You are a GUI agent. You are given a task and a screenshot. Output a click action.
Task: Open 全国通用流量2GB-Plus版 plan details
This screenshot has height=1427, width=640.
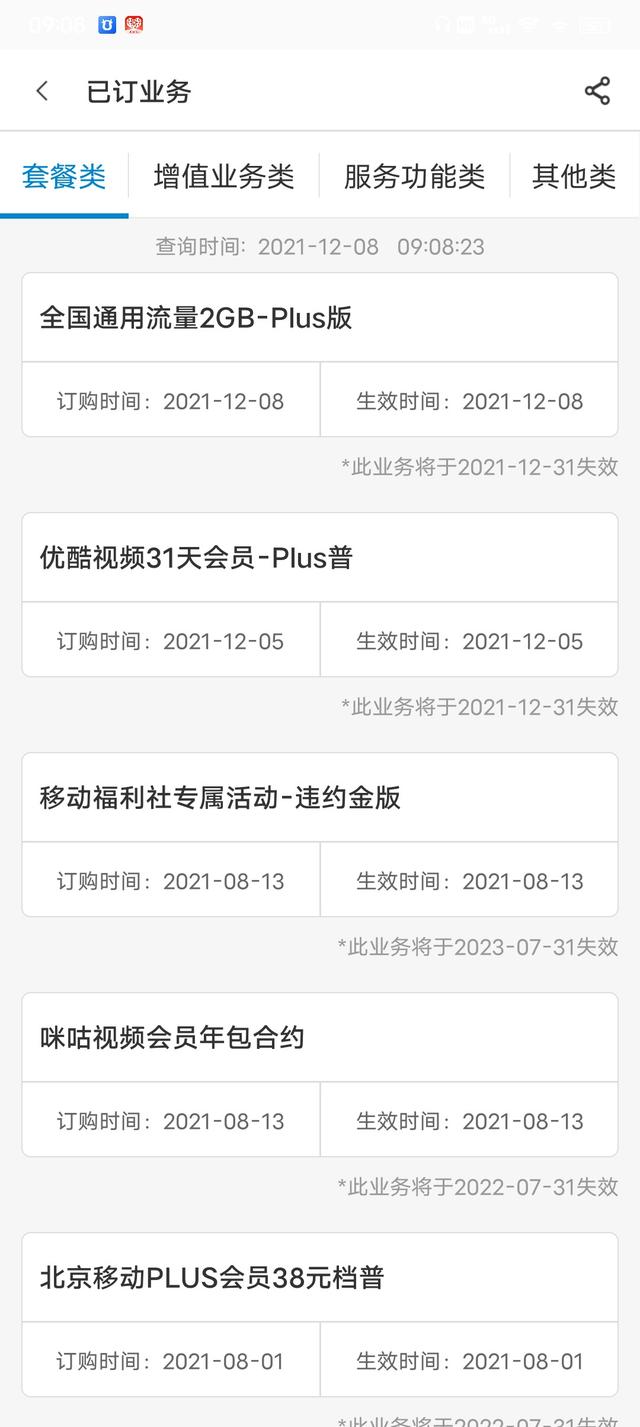pyautogui.click(x=320, y=319)
